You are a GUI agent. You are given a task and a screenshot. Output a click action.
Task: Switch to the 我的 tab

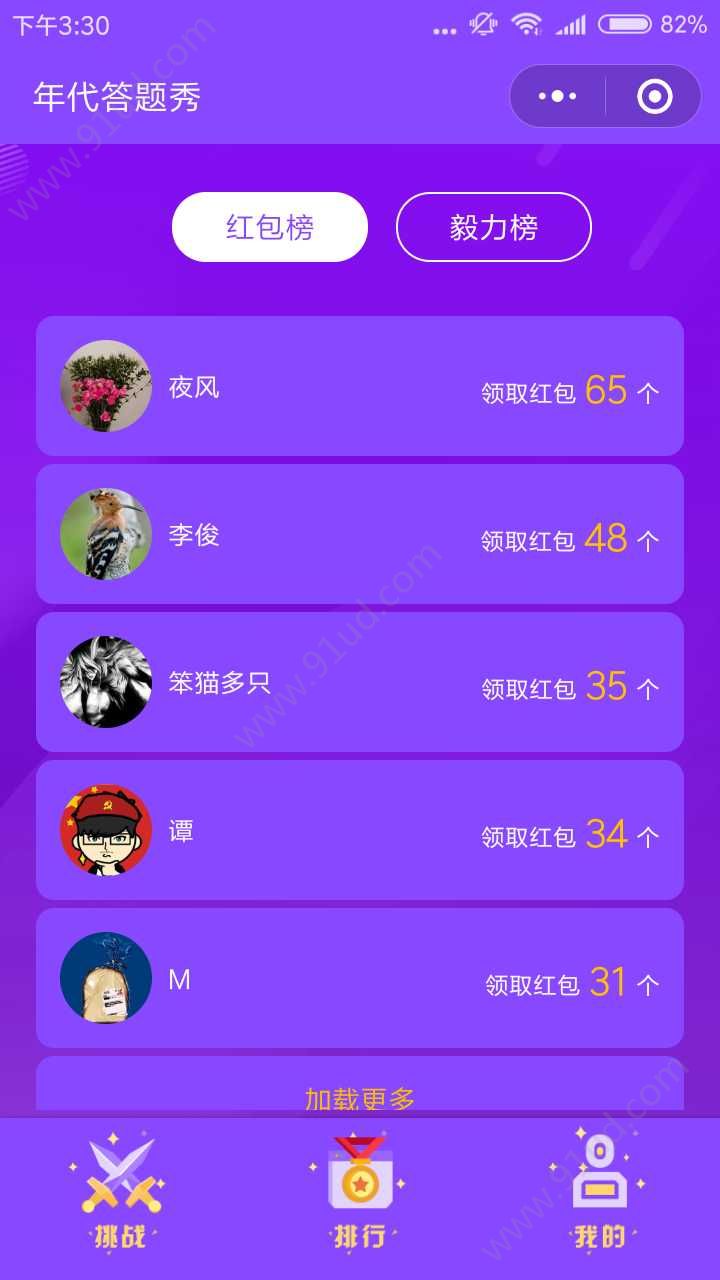point(600,1196)
